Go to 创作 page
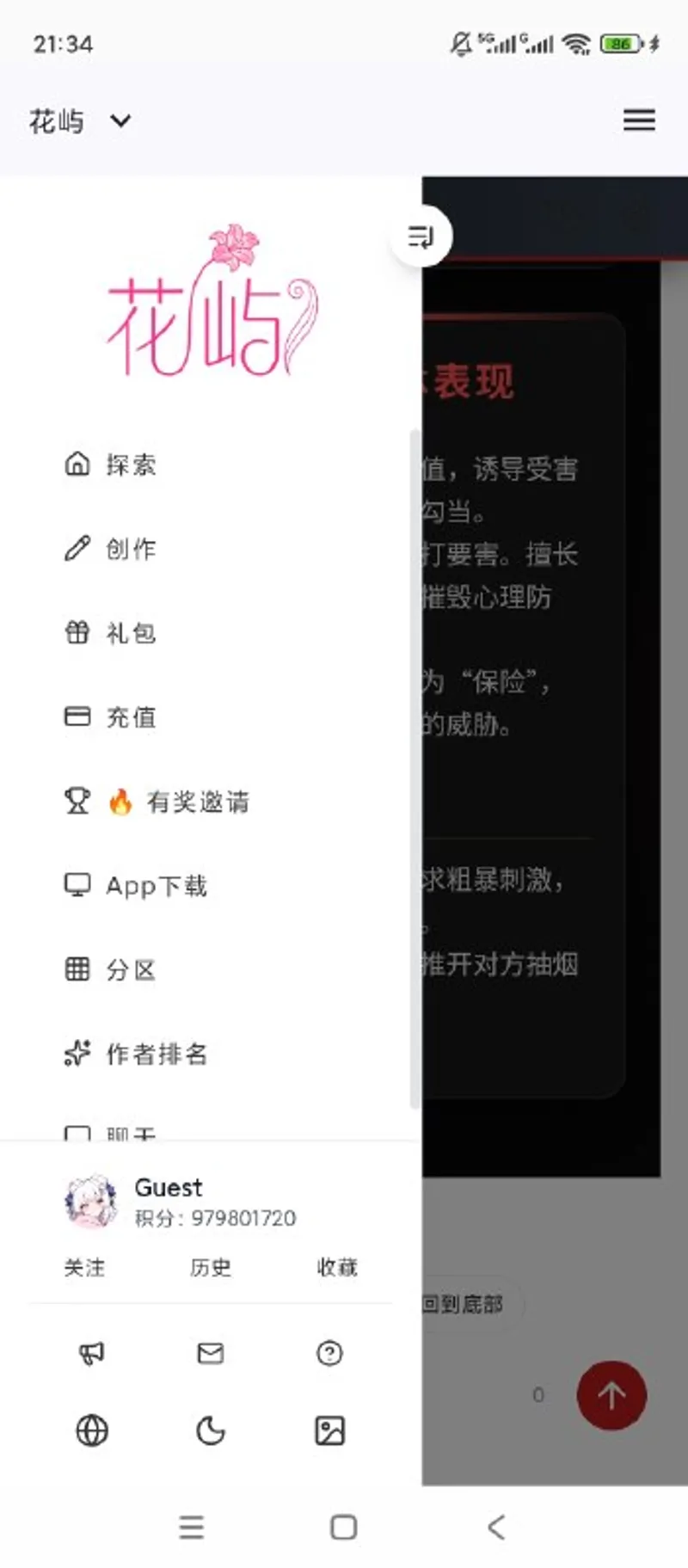This screenshot has height=1568, width=688. pyautogui.click(x=129, y=549)
